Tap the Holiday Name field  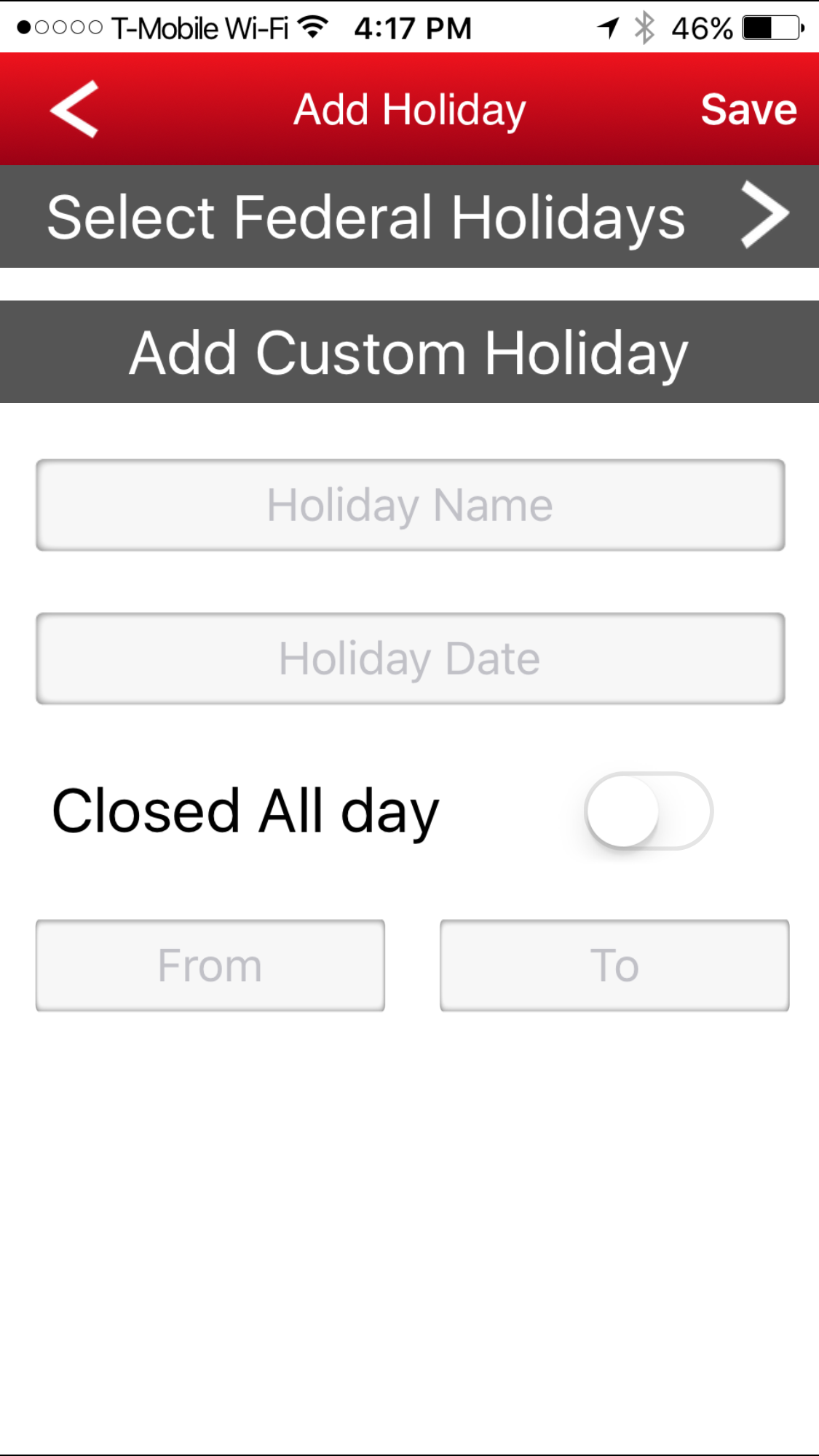click(x=410, y=505)
